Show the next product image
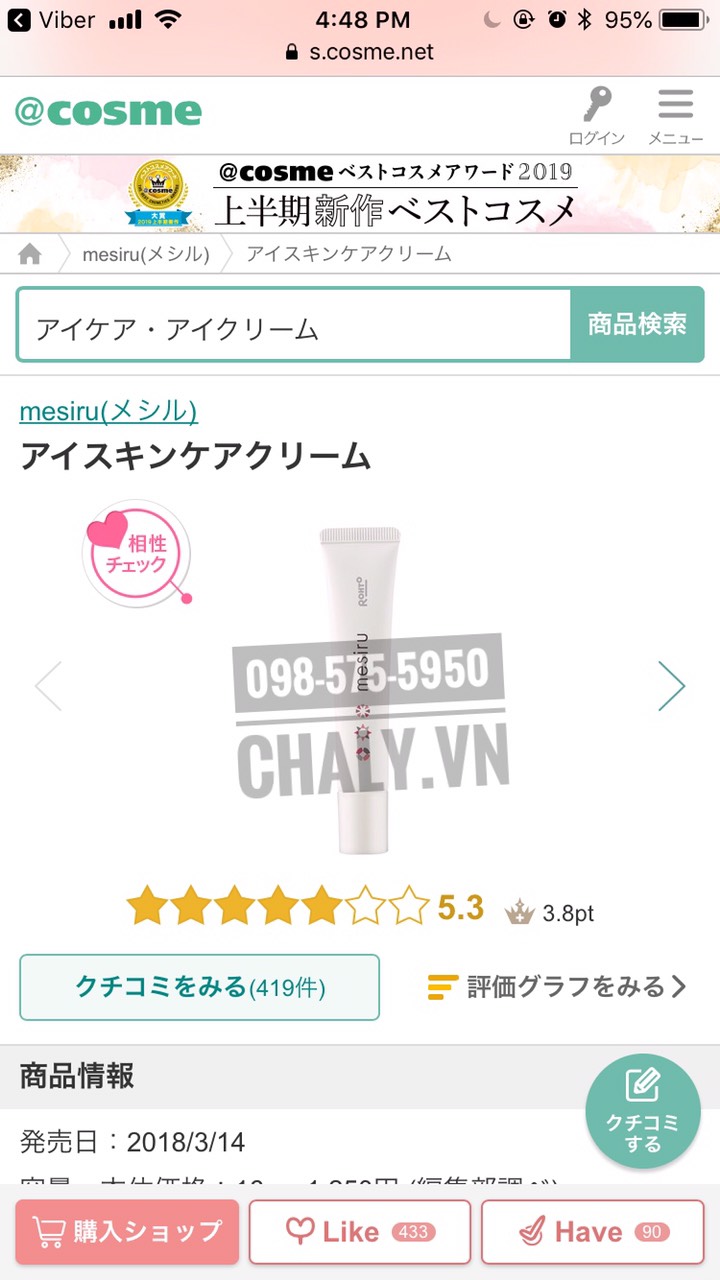720x1280 pixels. (x=671, y=686)
